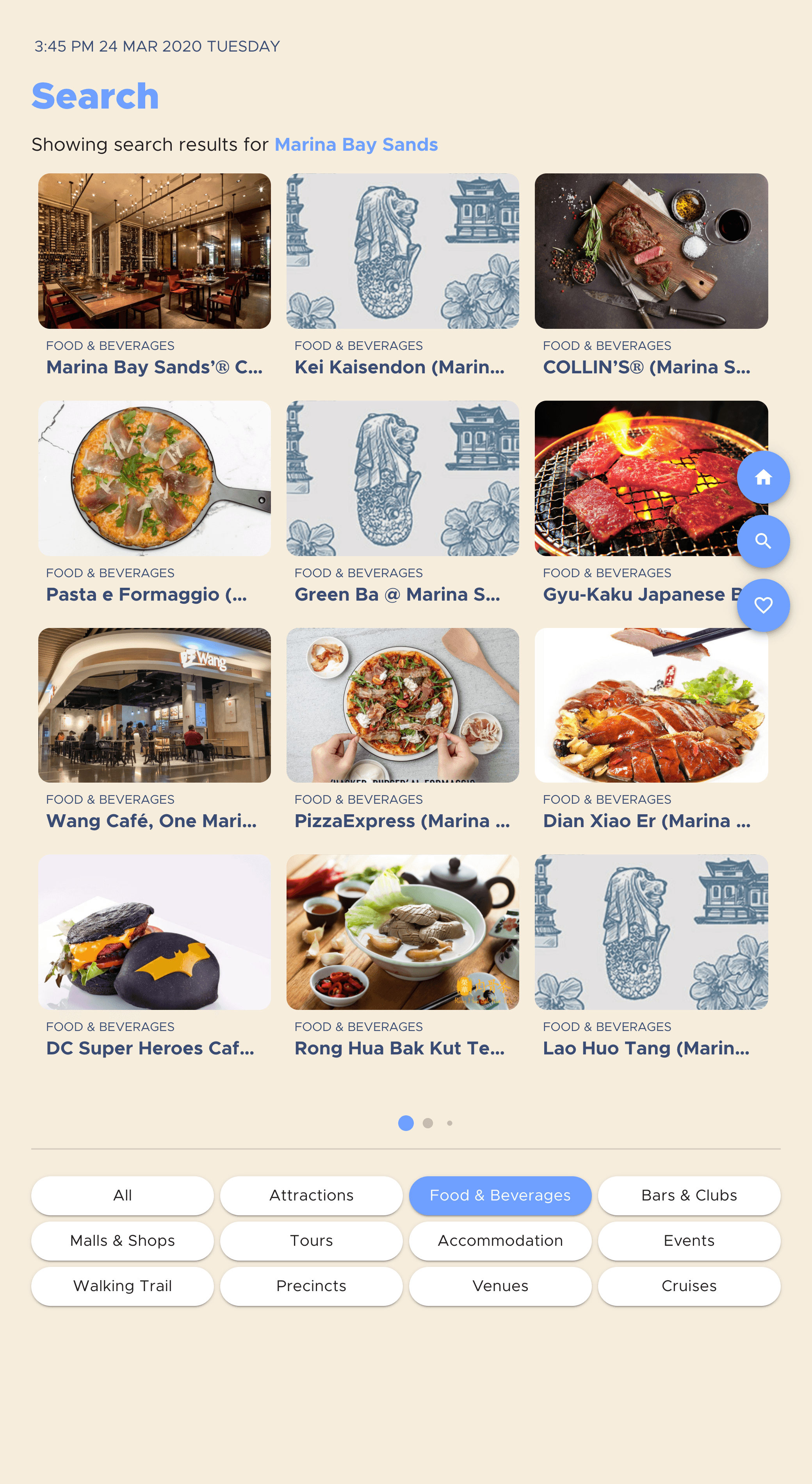Screen dimensions: 812x1484
Task: Switch filter to Bars & Clubs
Action: [x=689, y=1195]
